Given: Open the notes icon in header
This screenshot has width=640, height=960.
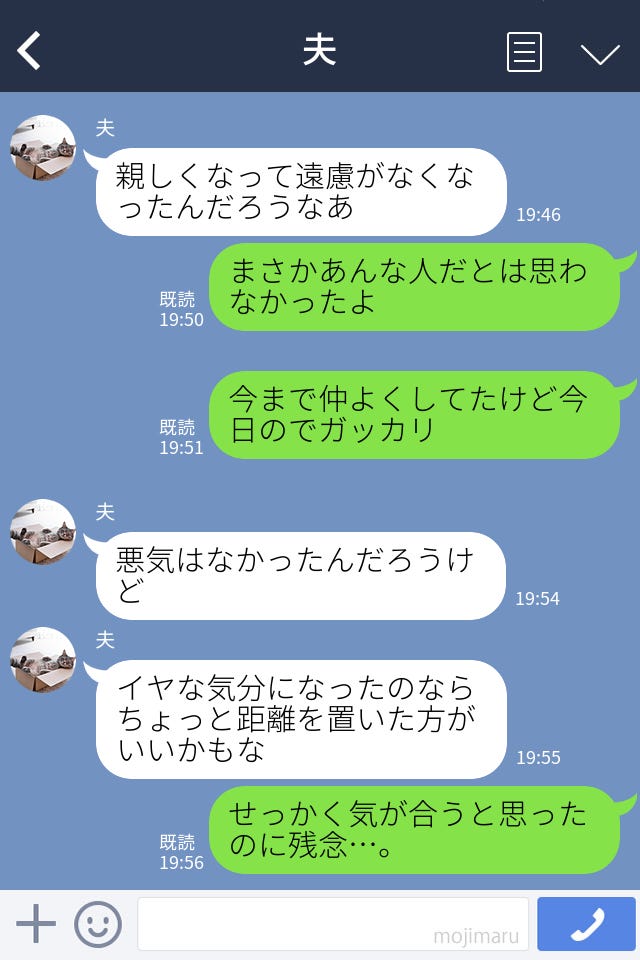Looking at the screenshot, I should tap(524, 52).
